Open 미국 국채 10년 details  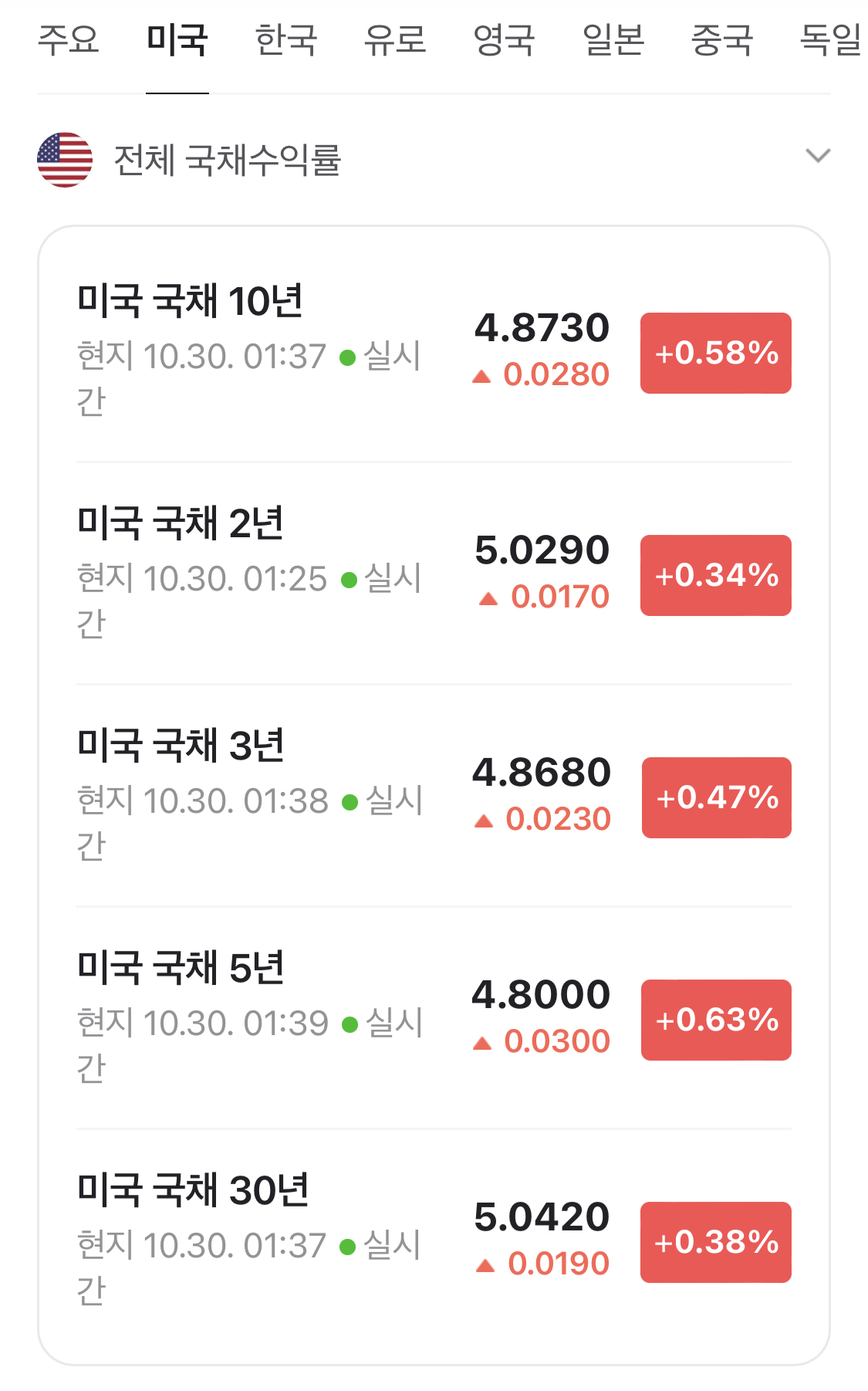coord(434,352)
